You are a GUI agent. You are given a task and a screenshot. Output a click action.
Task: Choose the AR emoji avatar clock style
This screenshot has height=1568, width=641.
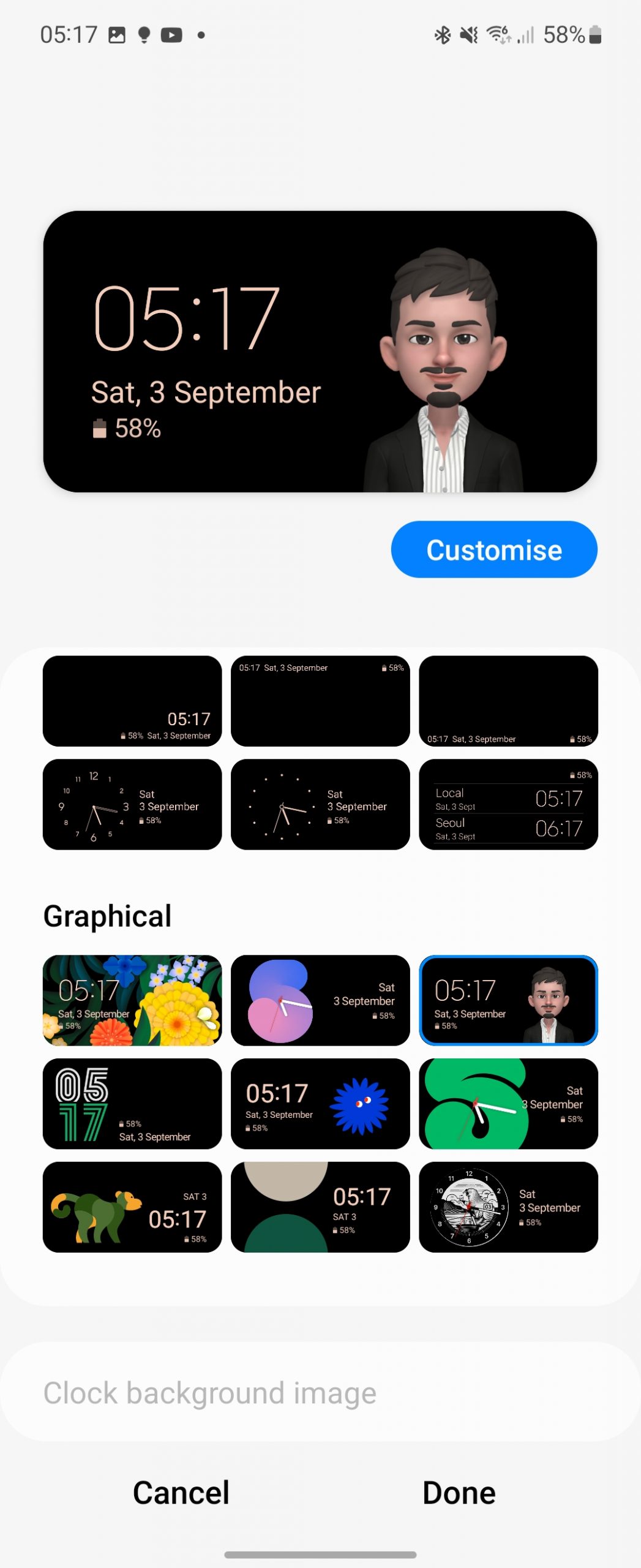coord(508,1000)
